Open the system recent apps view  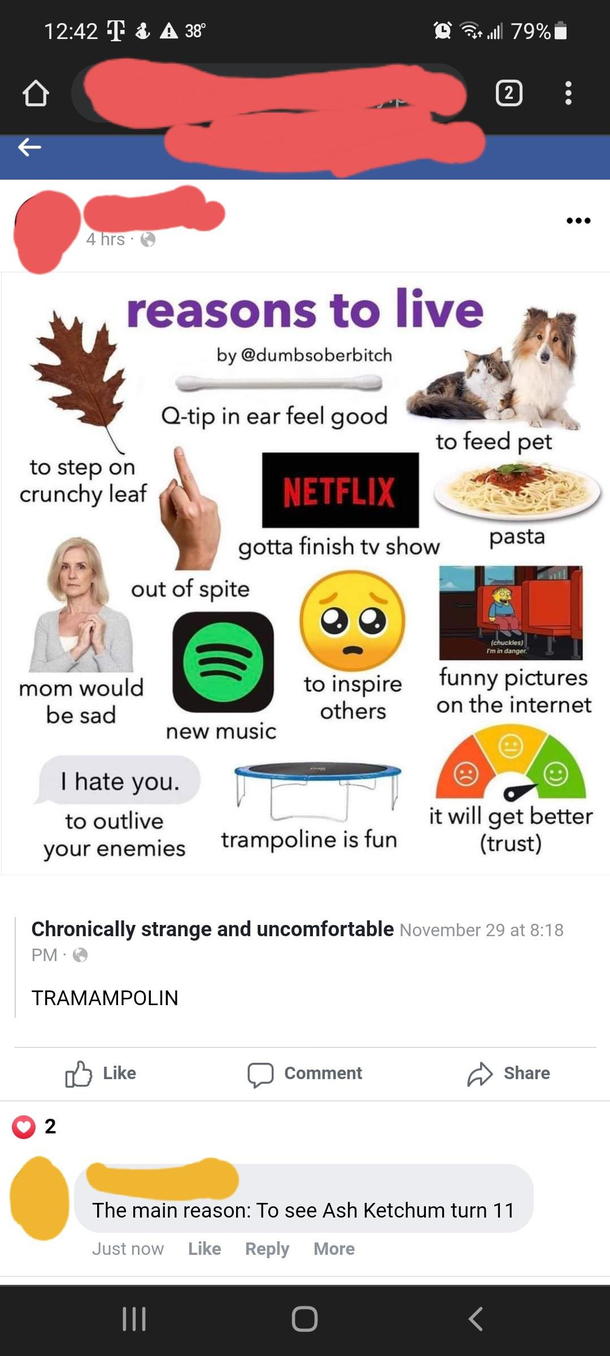pyautogui.click(x=134, y=1319)
